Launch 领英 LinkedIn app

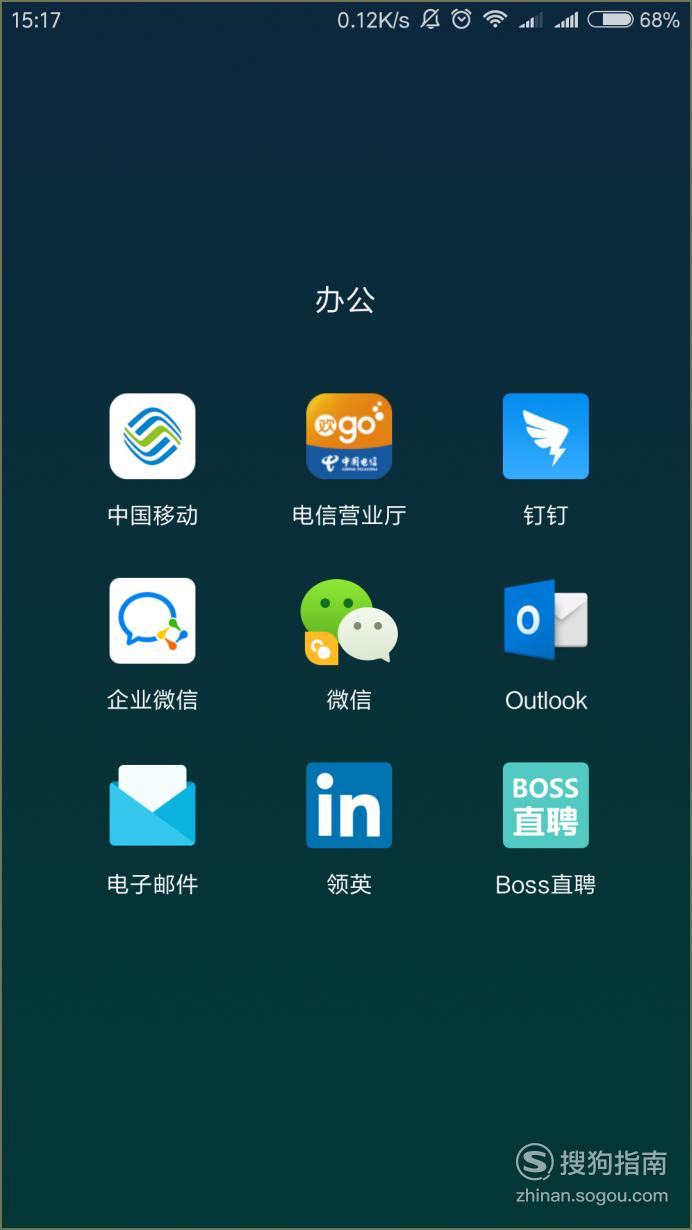349,805
